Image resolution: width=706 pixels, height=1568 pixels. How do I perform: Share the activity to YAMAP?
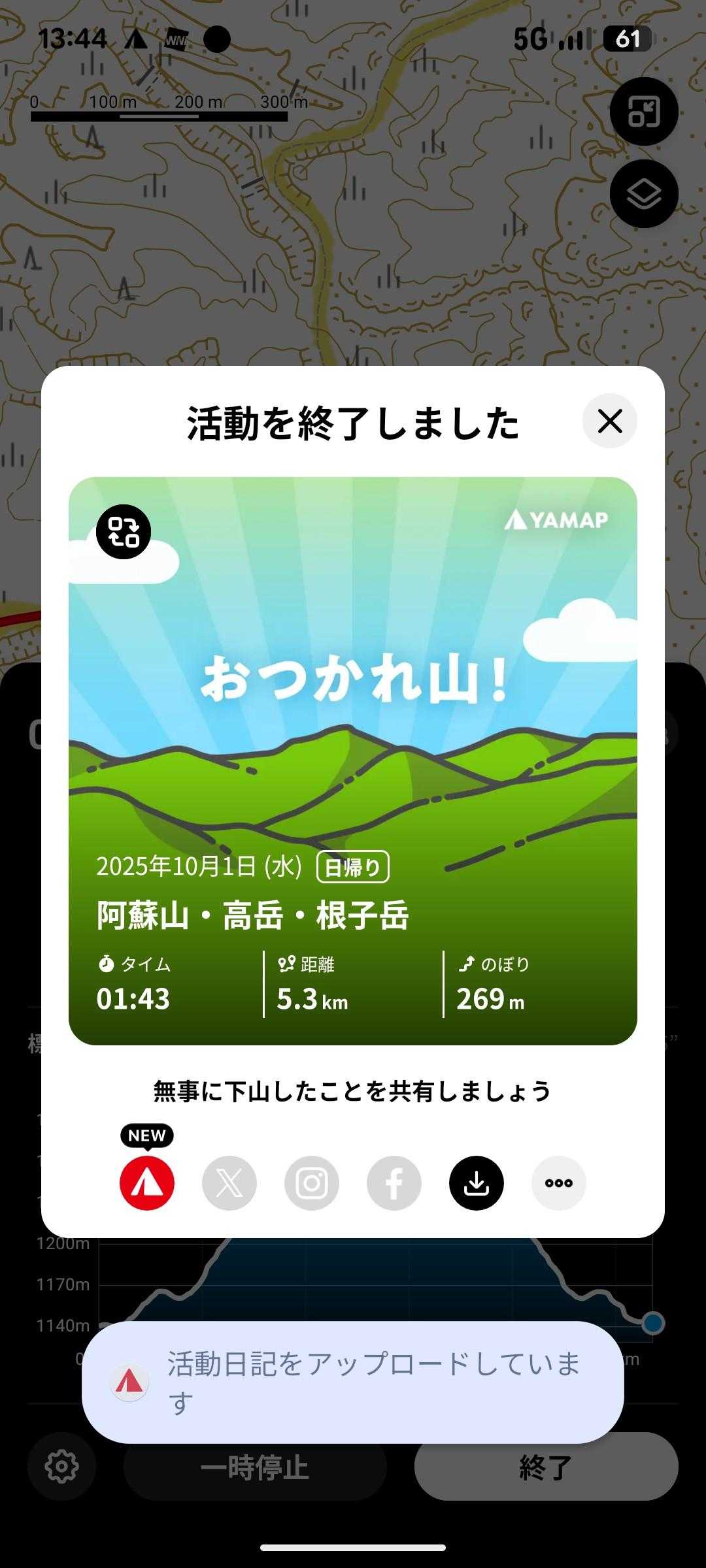point(147,1183)
